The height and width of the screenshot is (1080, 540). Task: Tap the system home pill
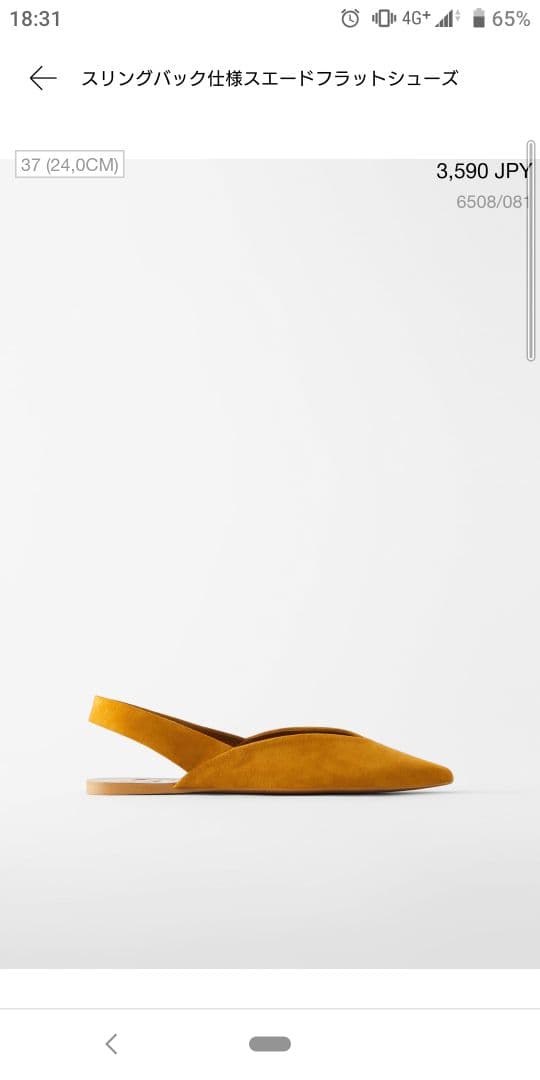(x=270, y=1044)
